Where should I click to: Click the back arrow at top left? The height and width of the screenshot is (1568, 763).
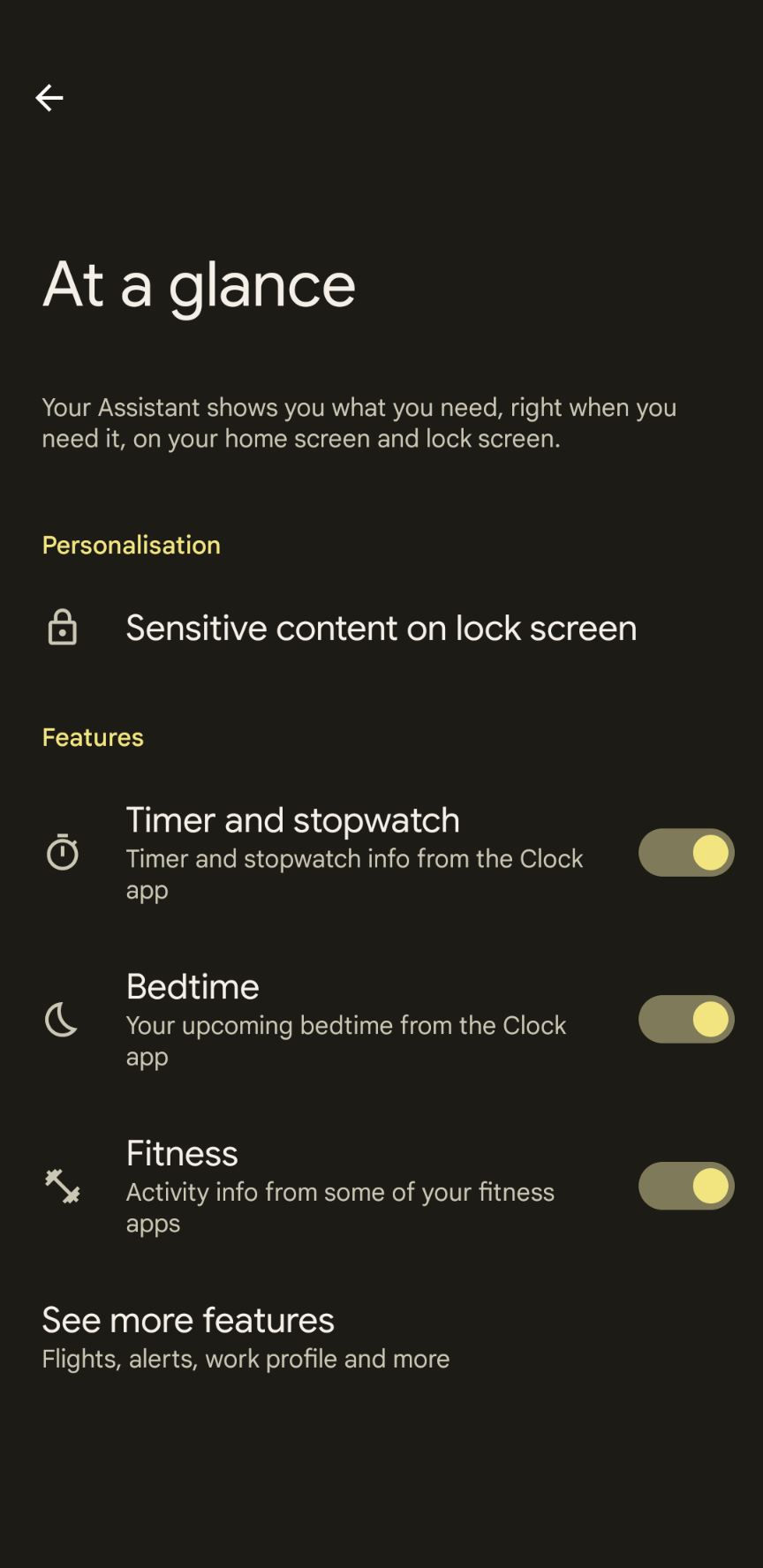coord(49,98)
